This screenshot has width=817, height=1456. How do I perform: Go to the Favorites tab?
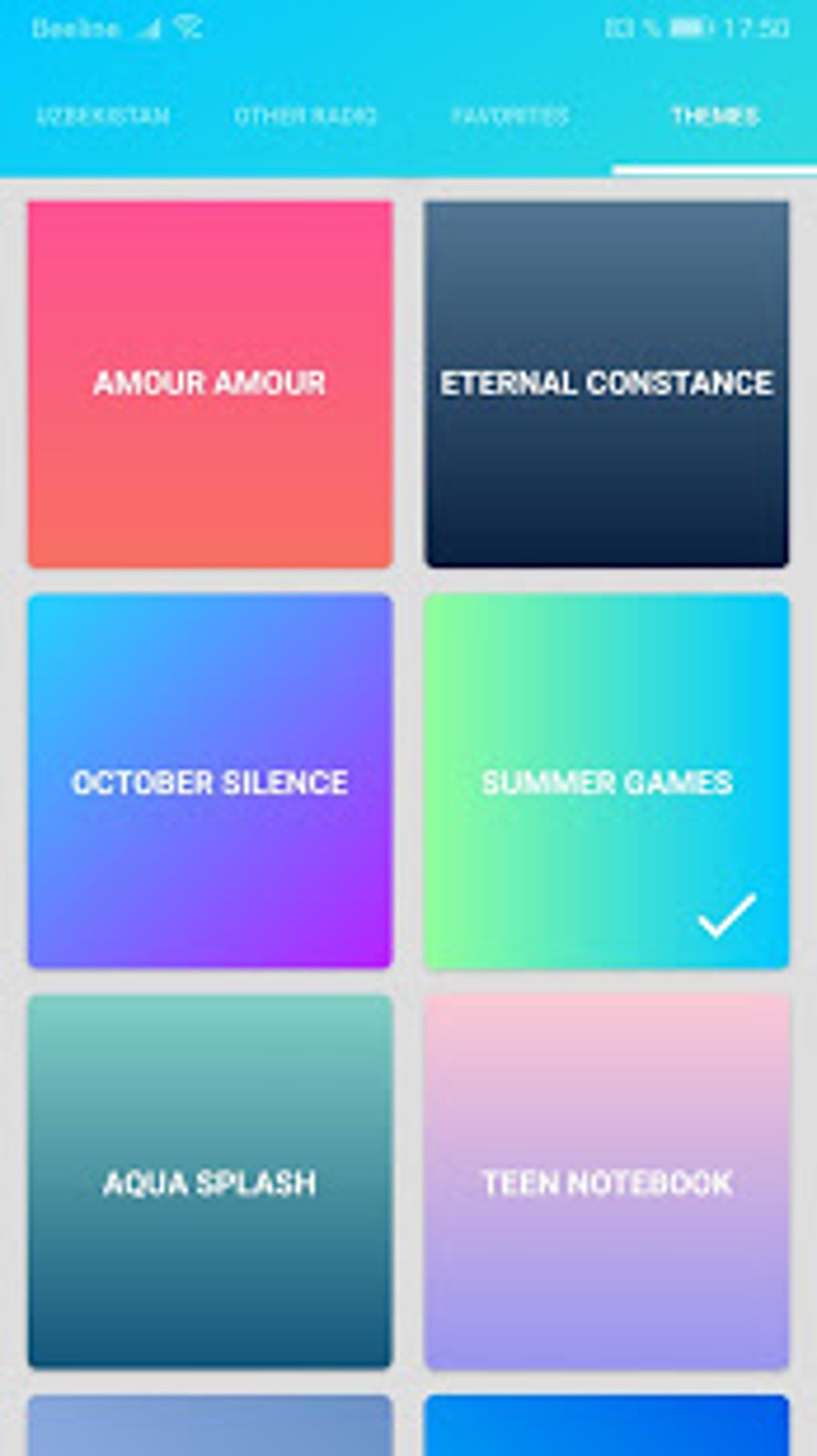pos(510,116)
